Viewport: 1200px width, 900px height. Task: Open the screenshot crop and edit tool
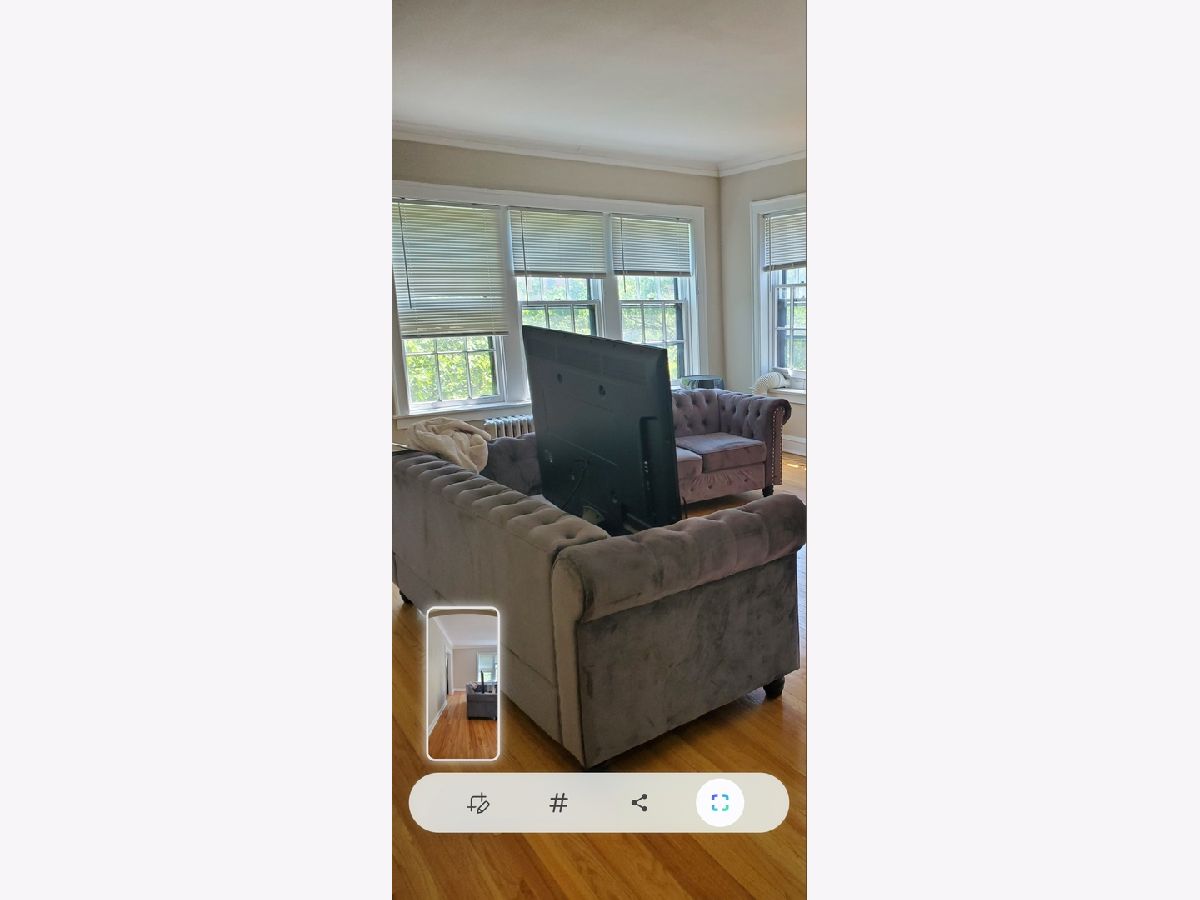pos(478,803)
